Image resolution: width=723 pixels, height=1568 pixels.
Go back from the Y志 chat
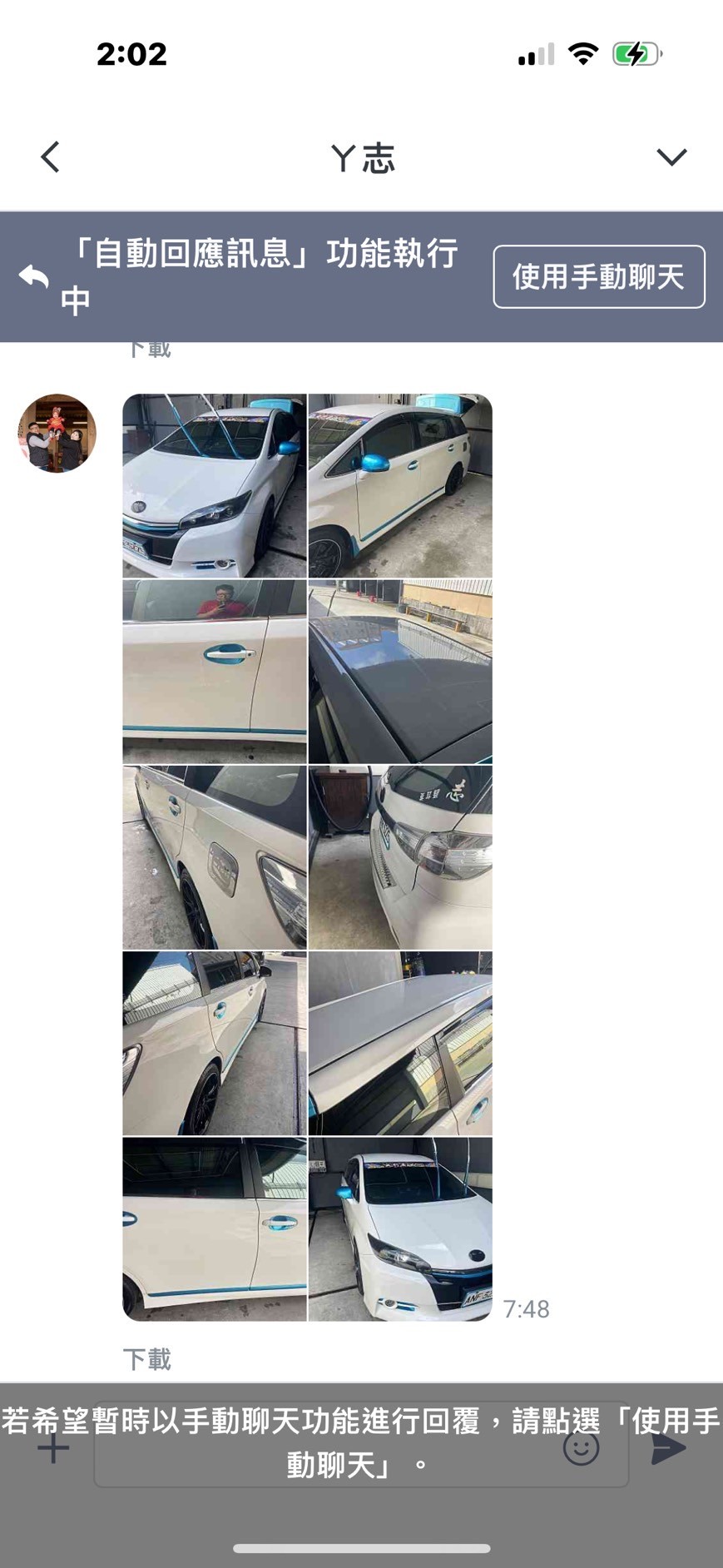[51, 156]
